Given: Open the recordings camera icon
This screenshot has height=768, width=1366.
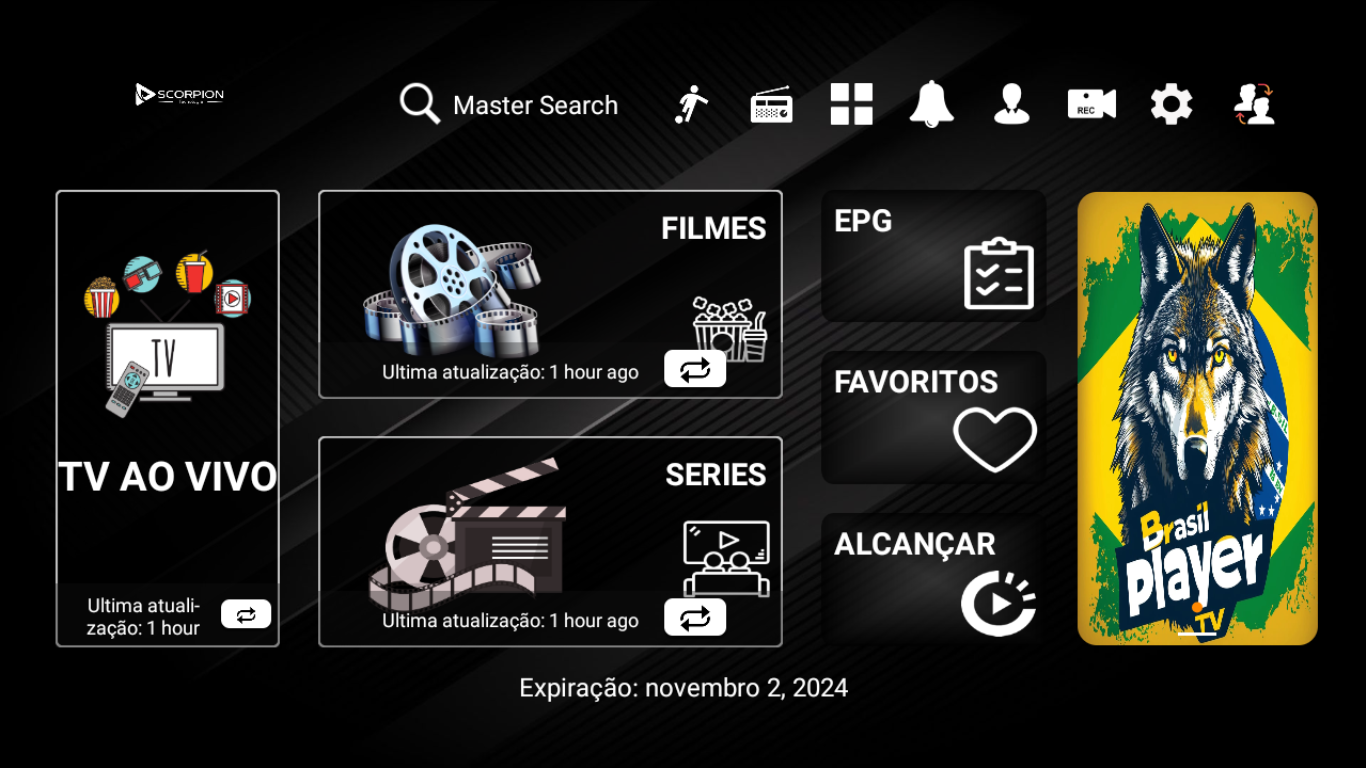Looking at the screenshot, I should pos(1091,104).
